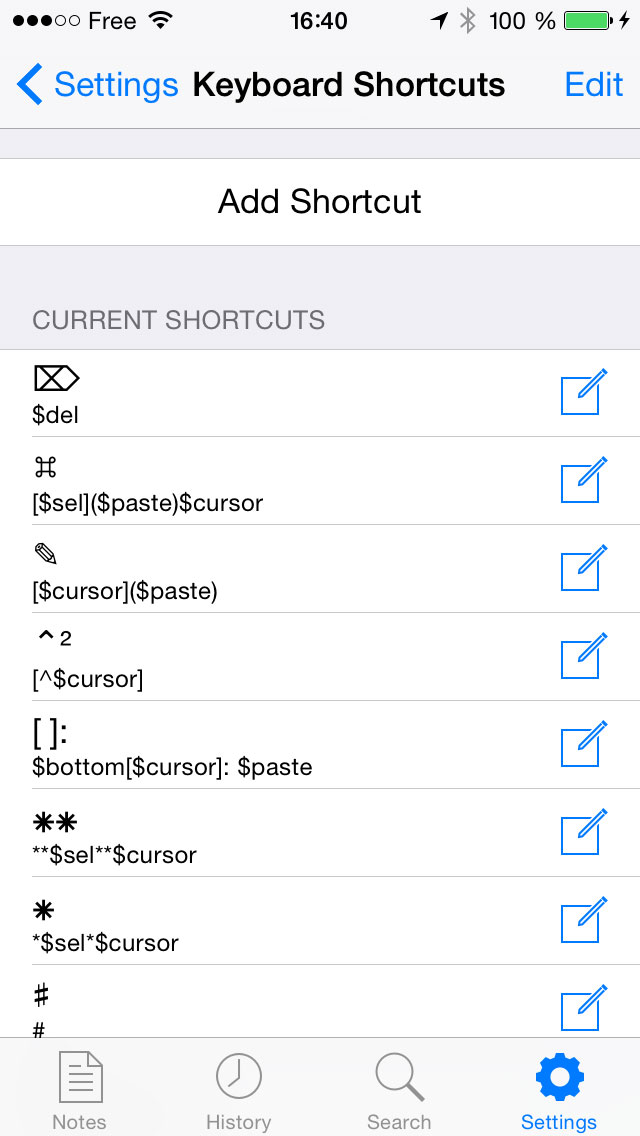Add a new keyboard shortcut
The width and height of the screenshot is (640, 1136).
pos(320,202)
